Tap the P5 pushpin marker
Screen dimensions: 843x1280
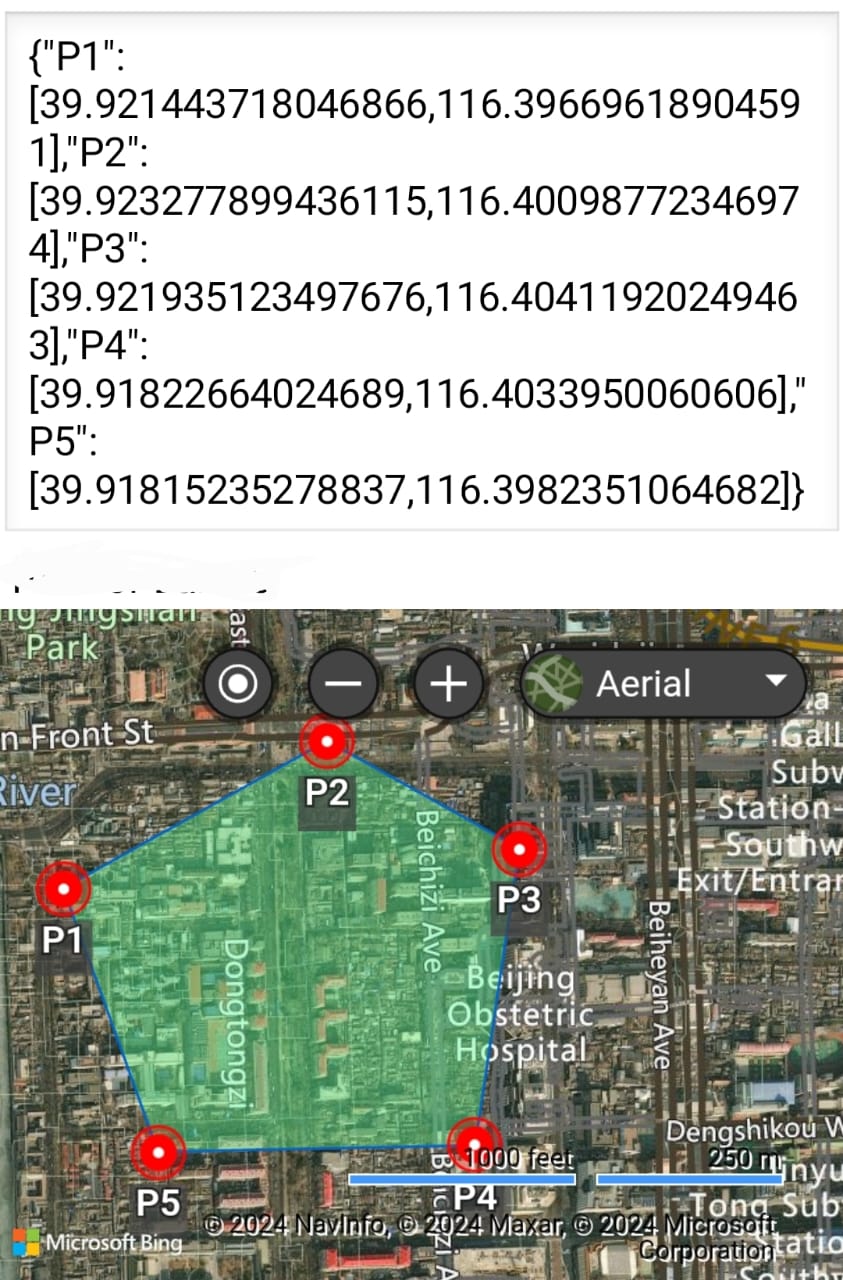coord(159,1152)
